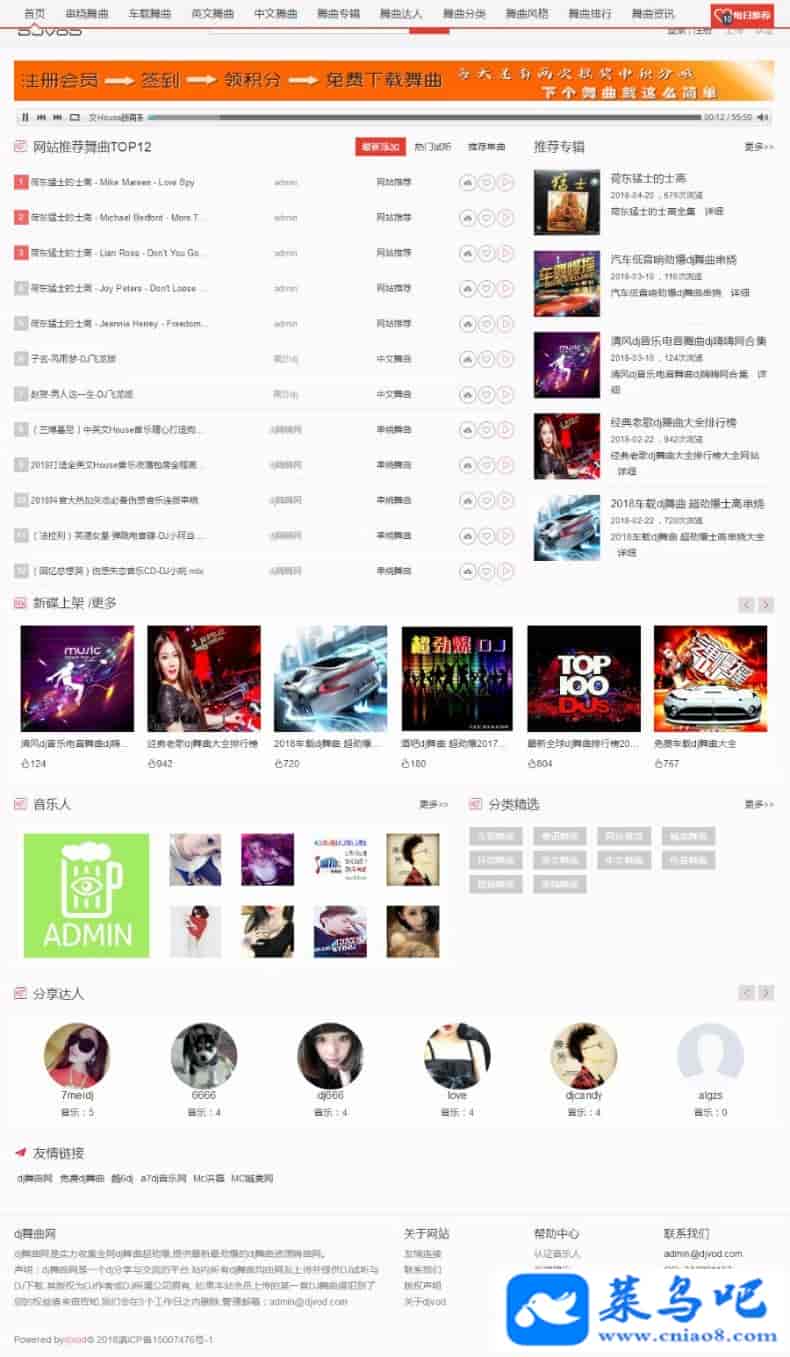Viewport: 790px width, 1357px height.
Task: Open the djcandy sharer profile
Action: tap(583, 1056)
